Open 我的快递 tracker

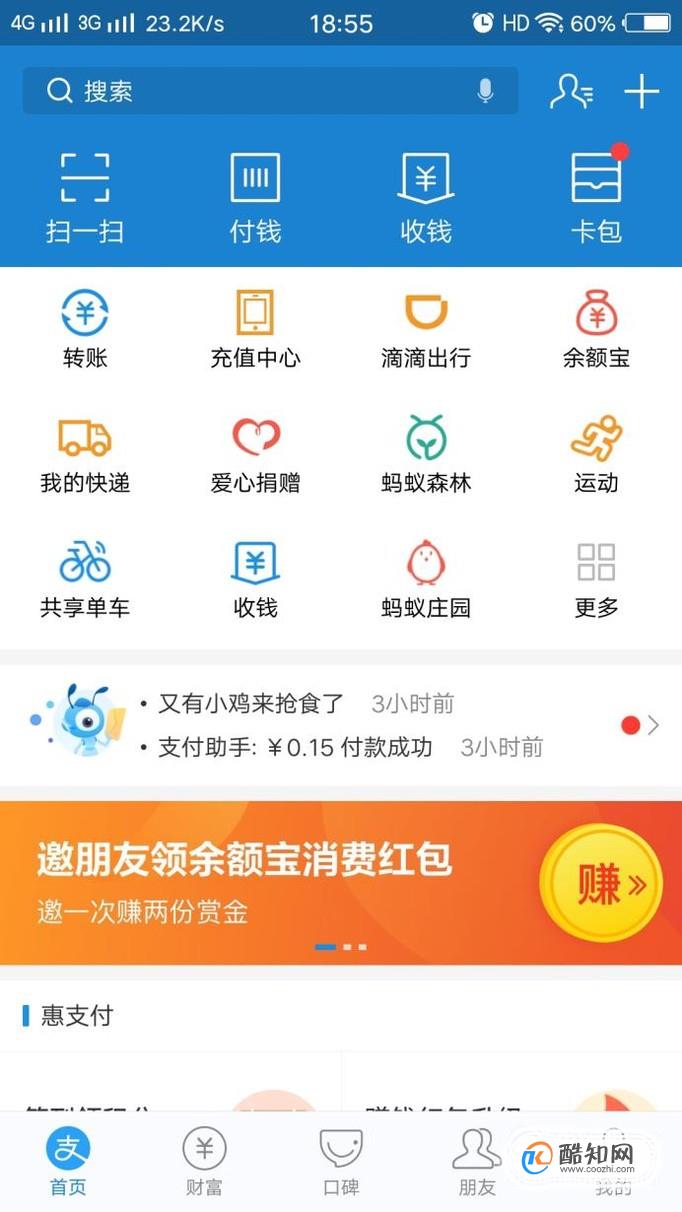tap(85, 455)
